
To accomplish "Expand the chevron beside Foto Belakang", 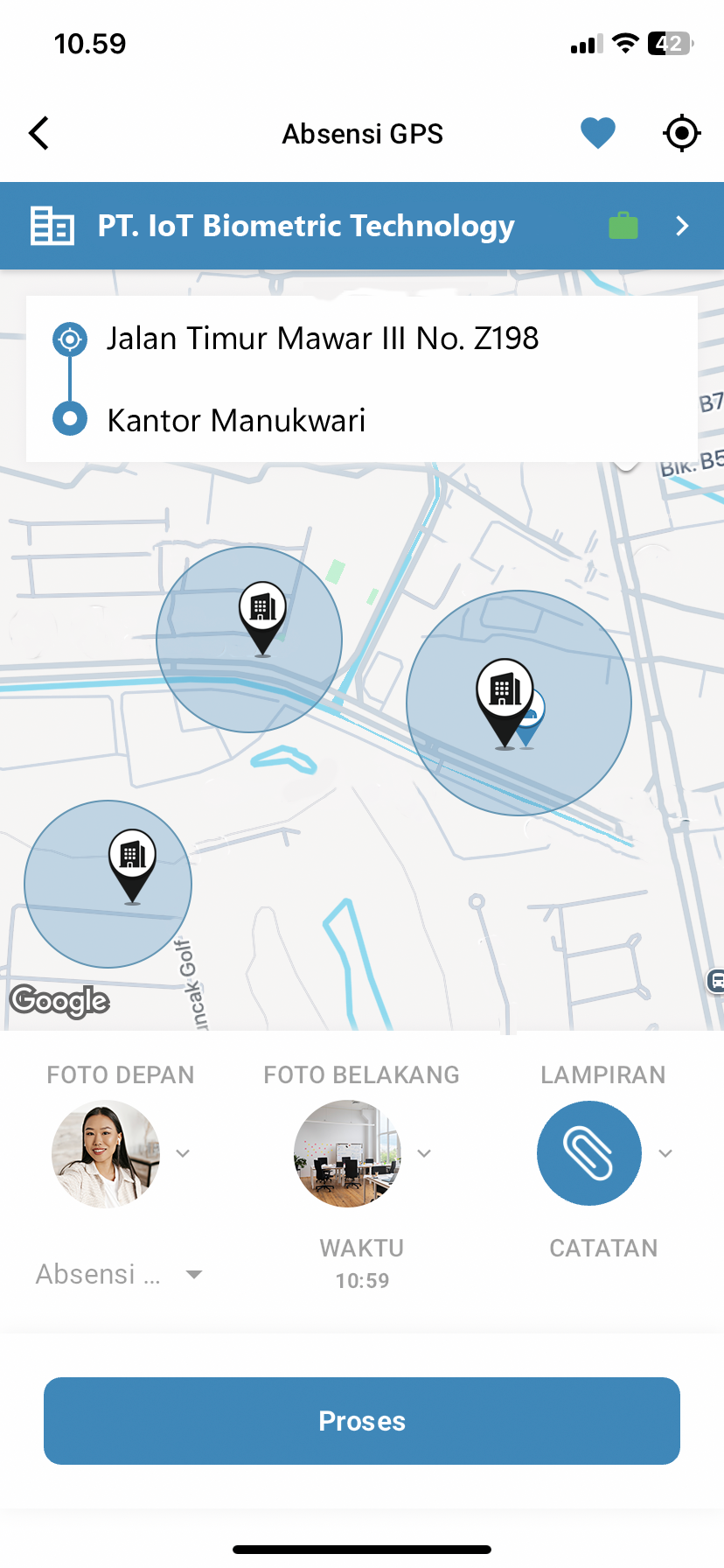I will pos(424,1153).
